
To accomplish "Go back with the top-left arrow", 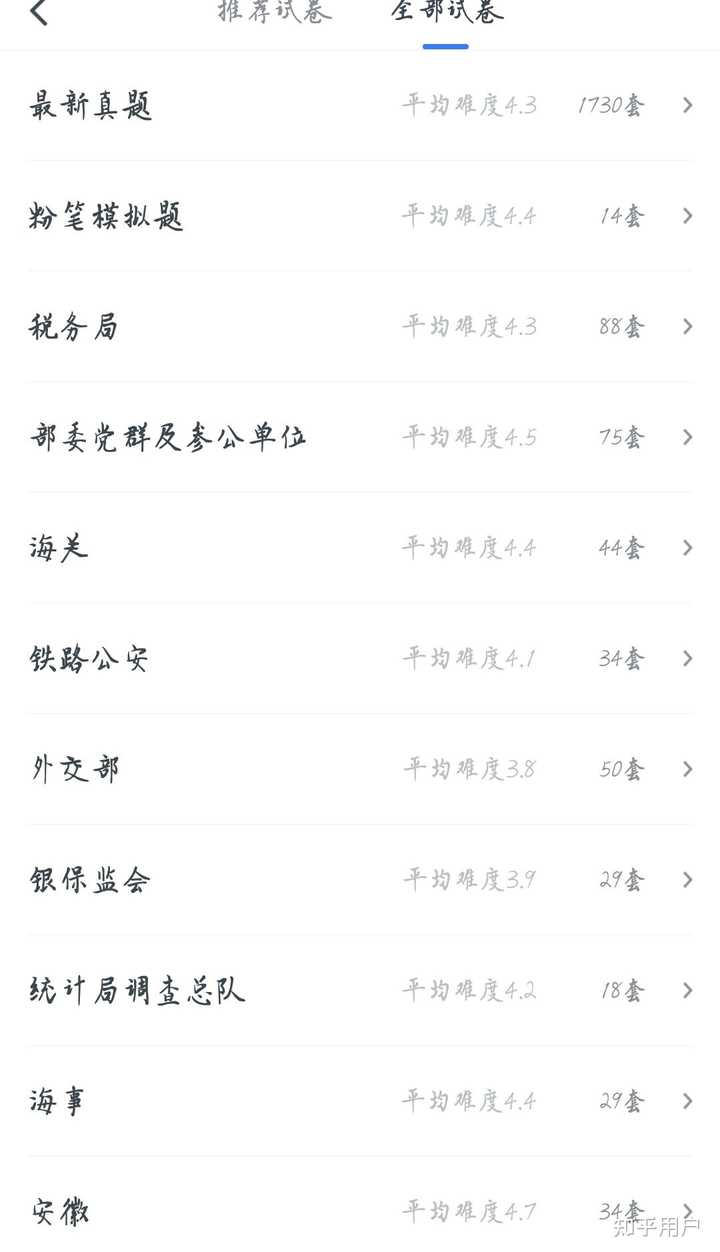I will click(39, 13).
